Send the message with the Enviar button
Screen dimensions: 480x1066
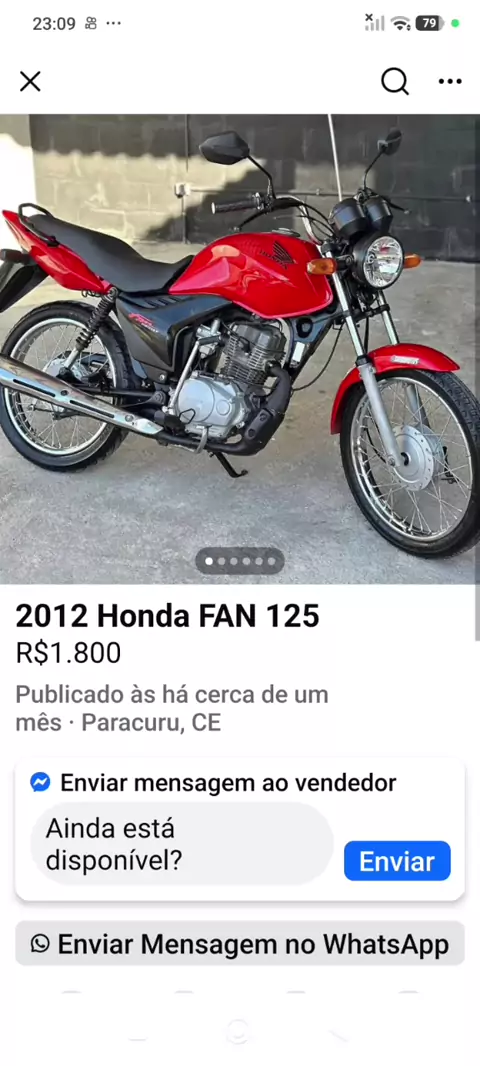tap(397, 861)
